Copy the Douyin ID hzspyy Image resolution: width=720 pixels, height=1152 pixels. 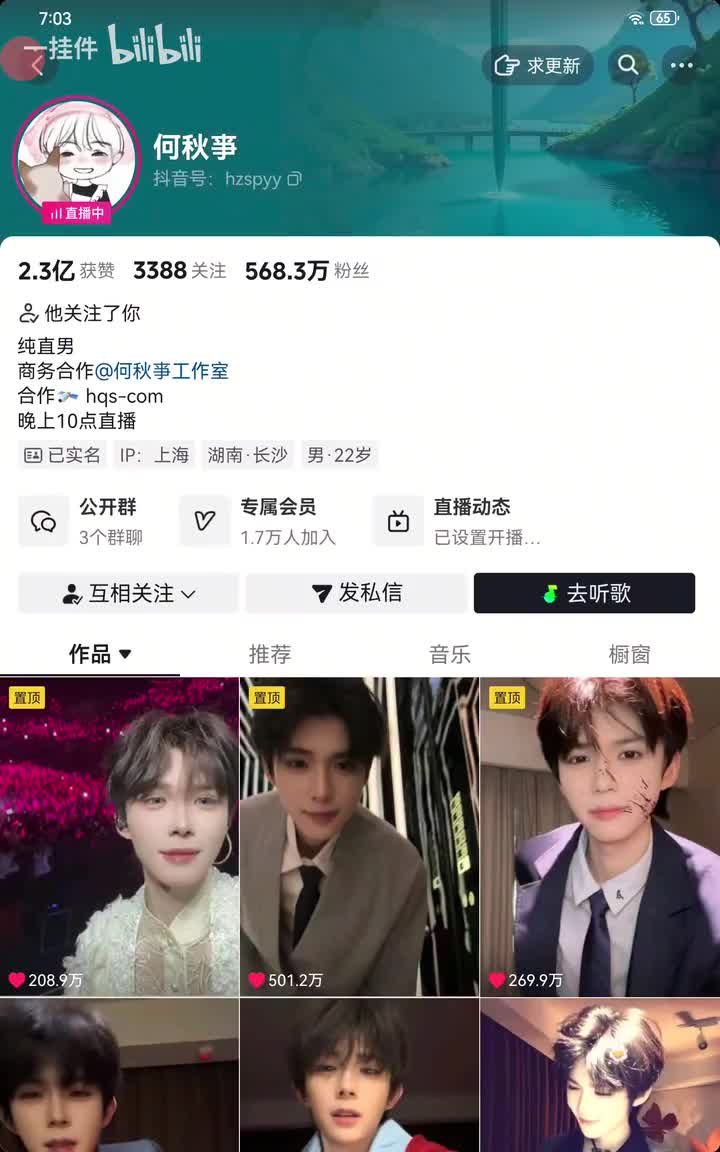(x=294, y=179)
